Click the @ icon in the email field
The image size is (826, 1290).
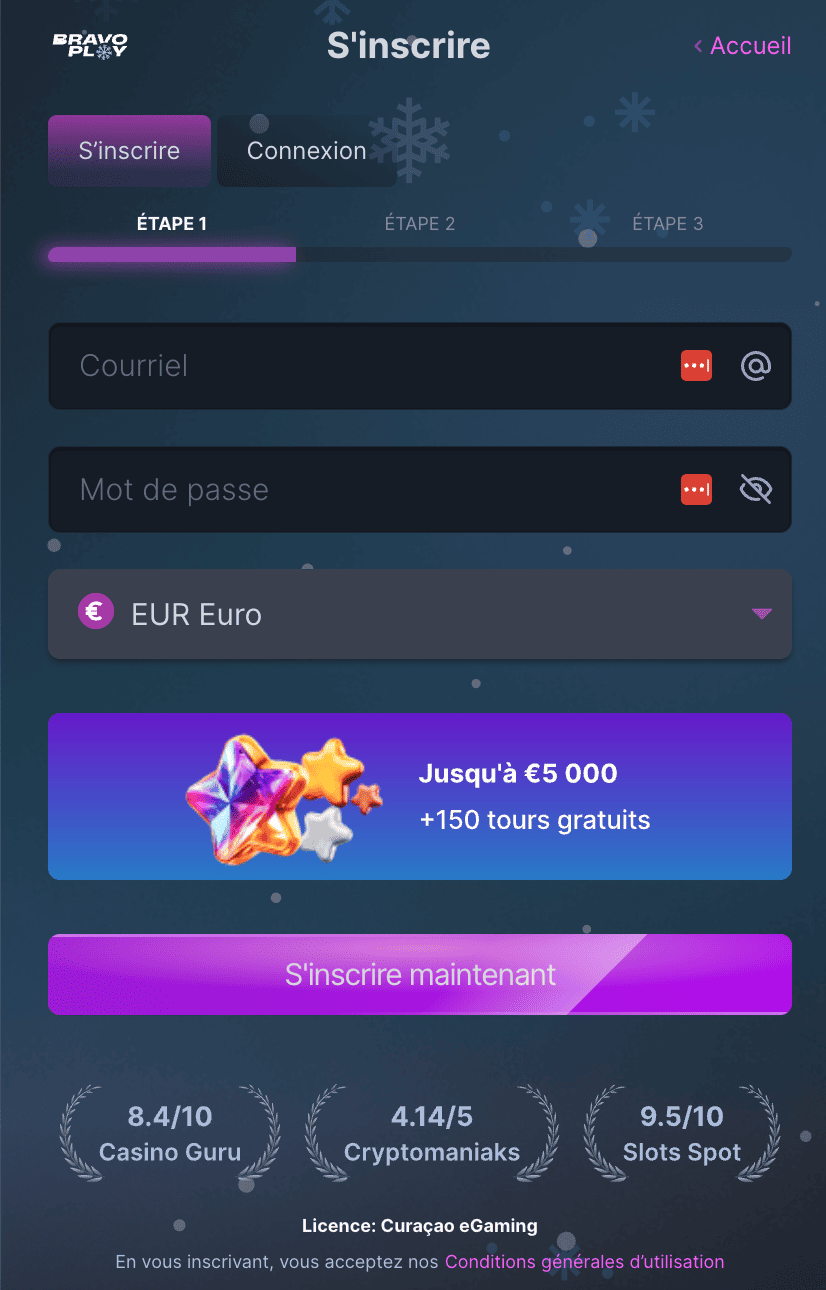coord(756,366)
